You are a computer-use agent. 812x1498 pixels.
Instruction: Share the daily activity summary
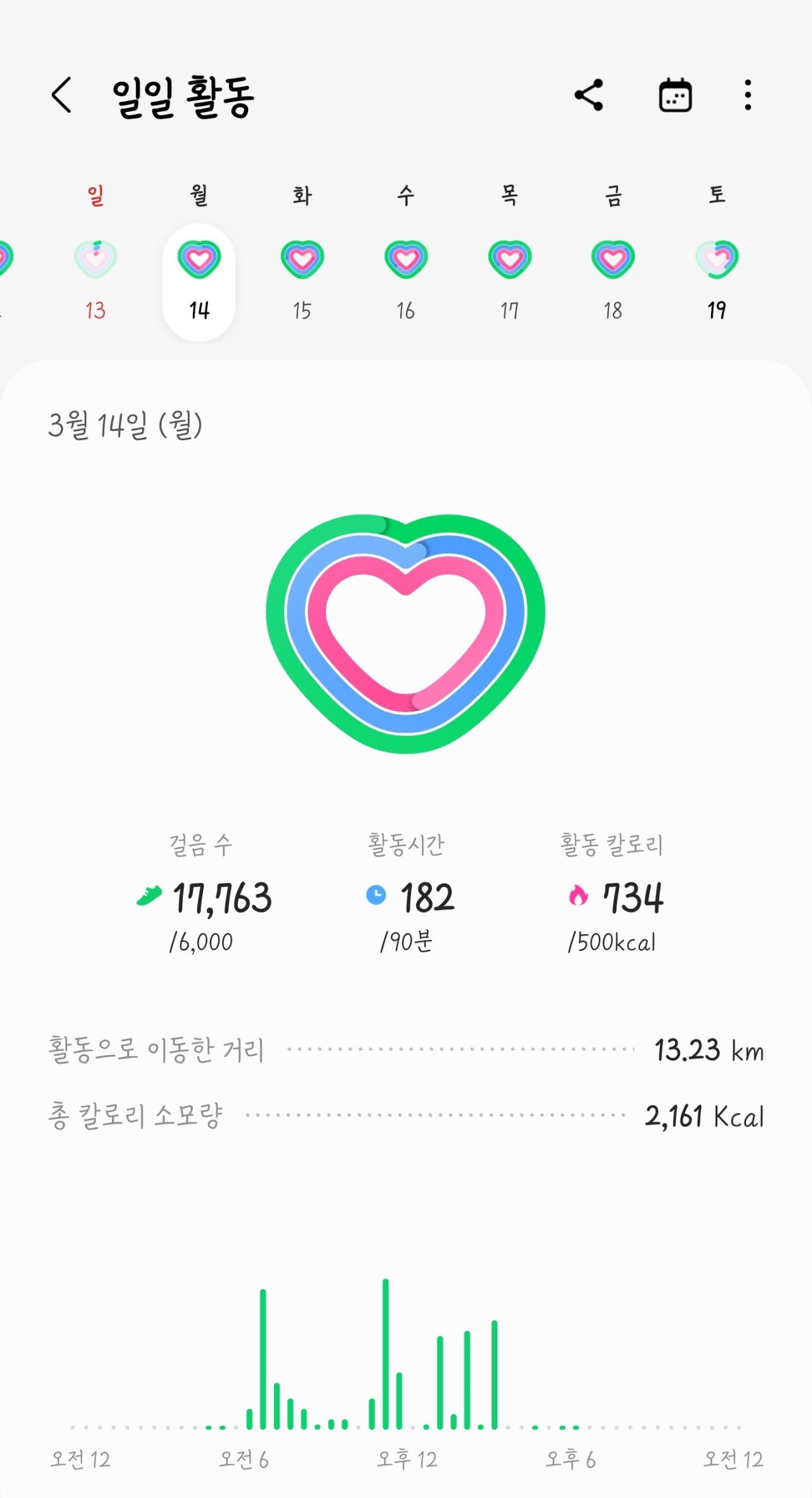click(589, 95)
